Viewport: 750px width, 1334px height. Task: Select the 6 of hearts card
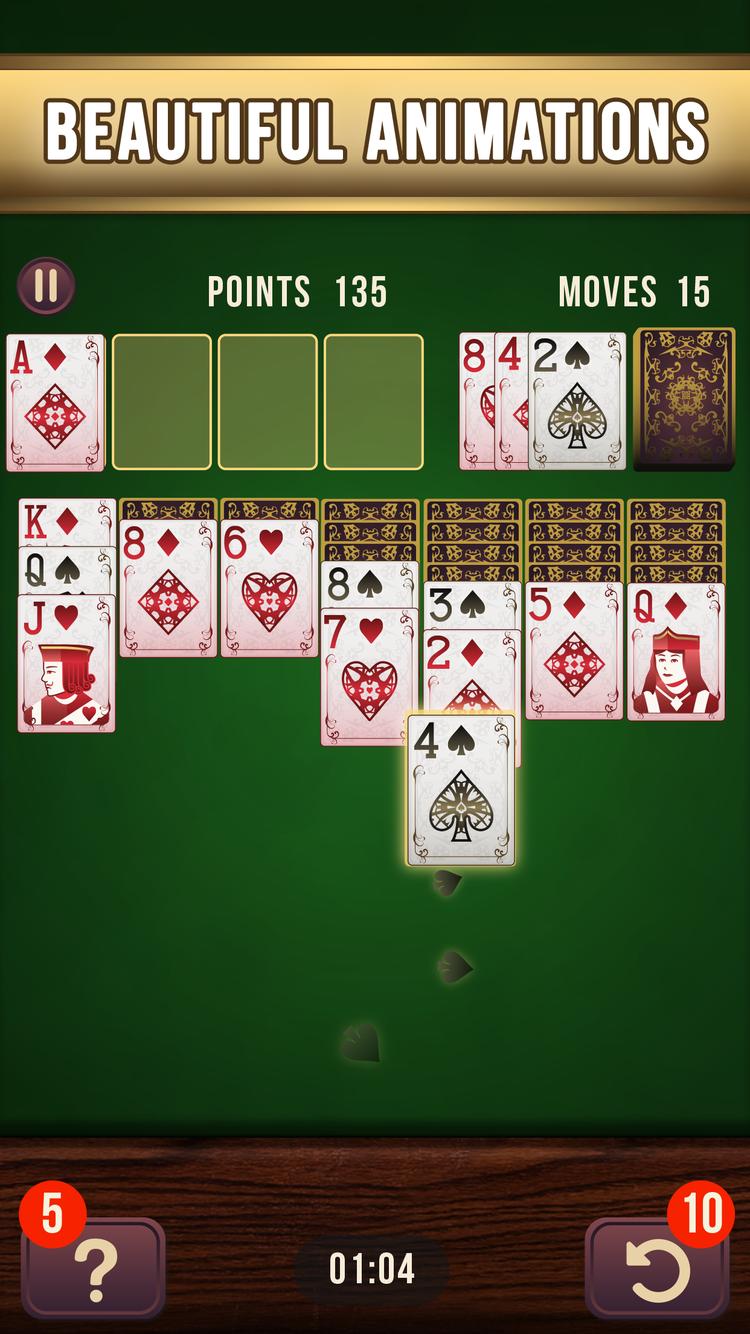pyautogui.click(x=269, y=588)
